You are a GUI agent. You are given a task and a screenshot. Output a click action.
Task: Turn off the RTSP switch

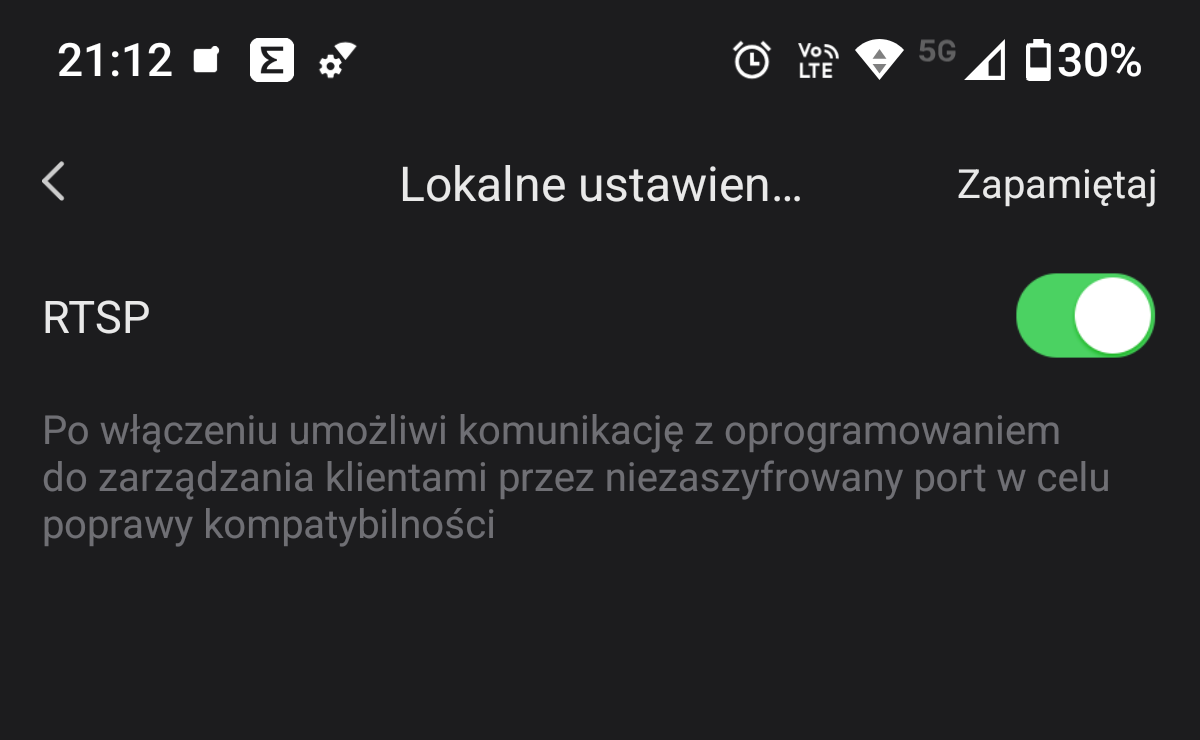[1085, 315]
